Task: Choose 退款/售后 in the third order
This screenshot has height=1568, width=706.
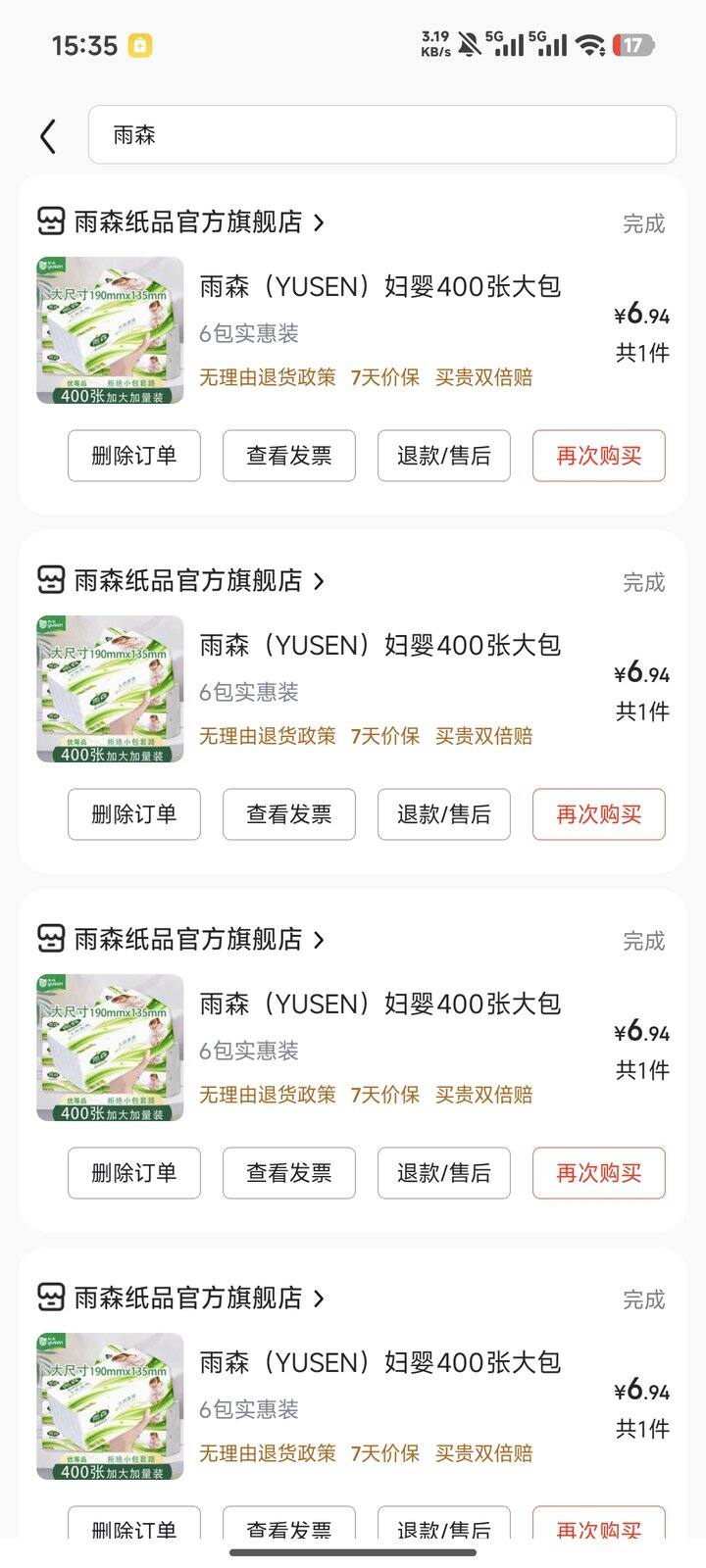Action: pos(444,1173)
